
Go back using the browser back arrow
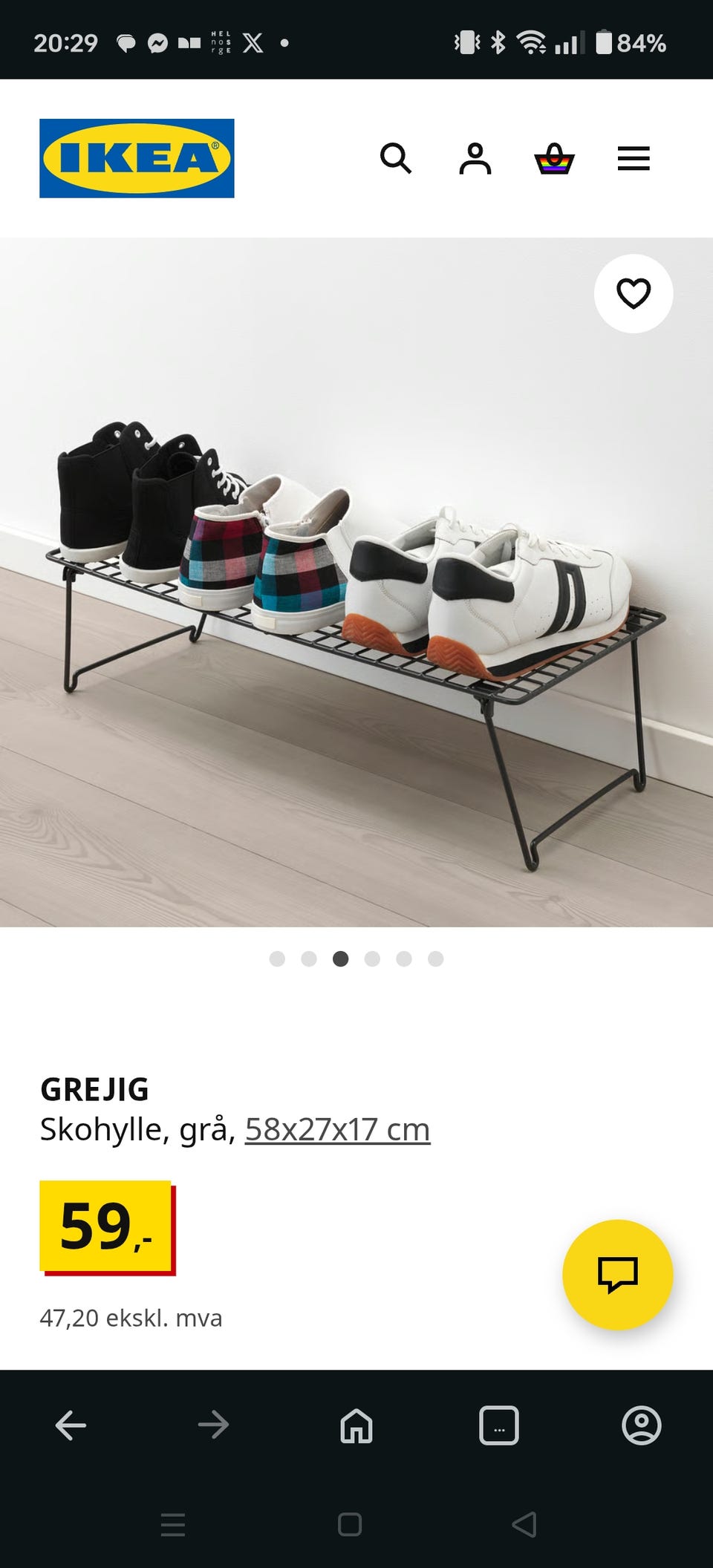pos(71,1425)
